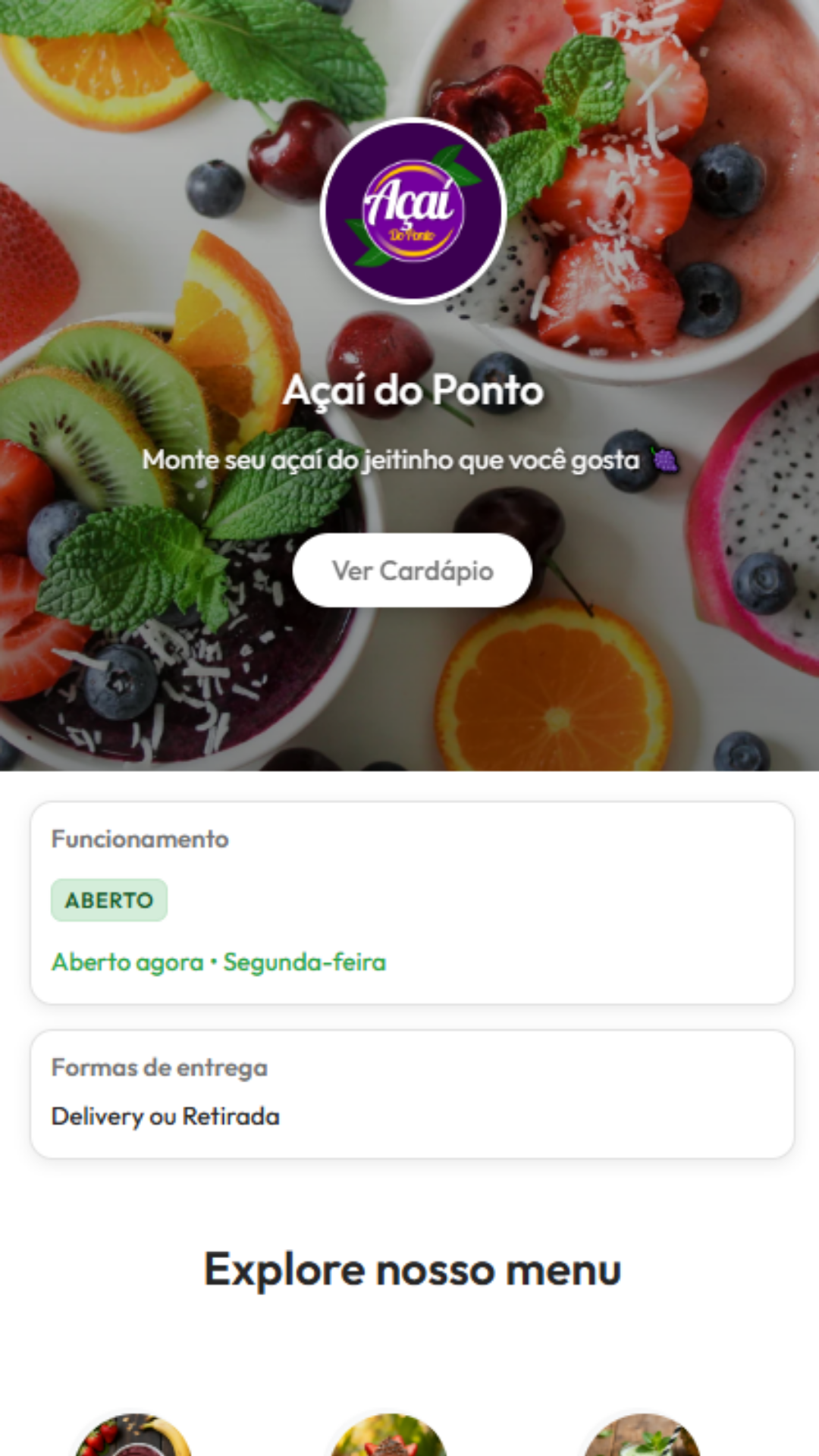This screenshot has width=819, height=1456.
Task: Click the Formas de entrega title
Action: (x=158, y=1068)
